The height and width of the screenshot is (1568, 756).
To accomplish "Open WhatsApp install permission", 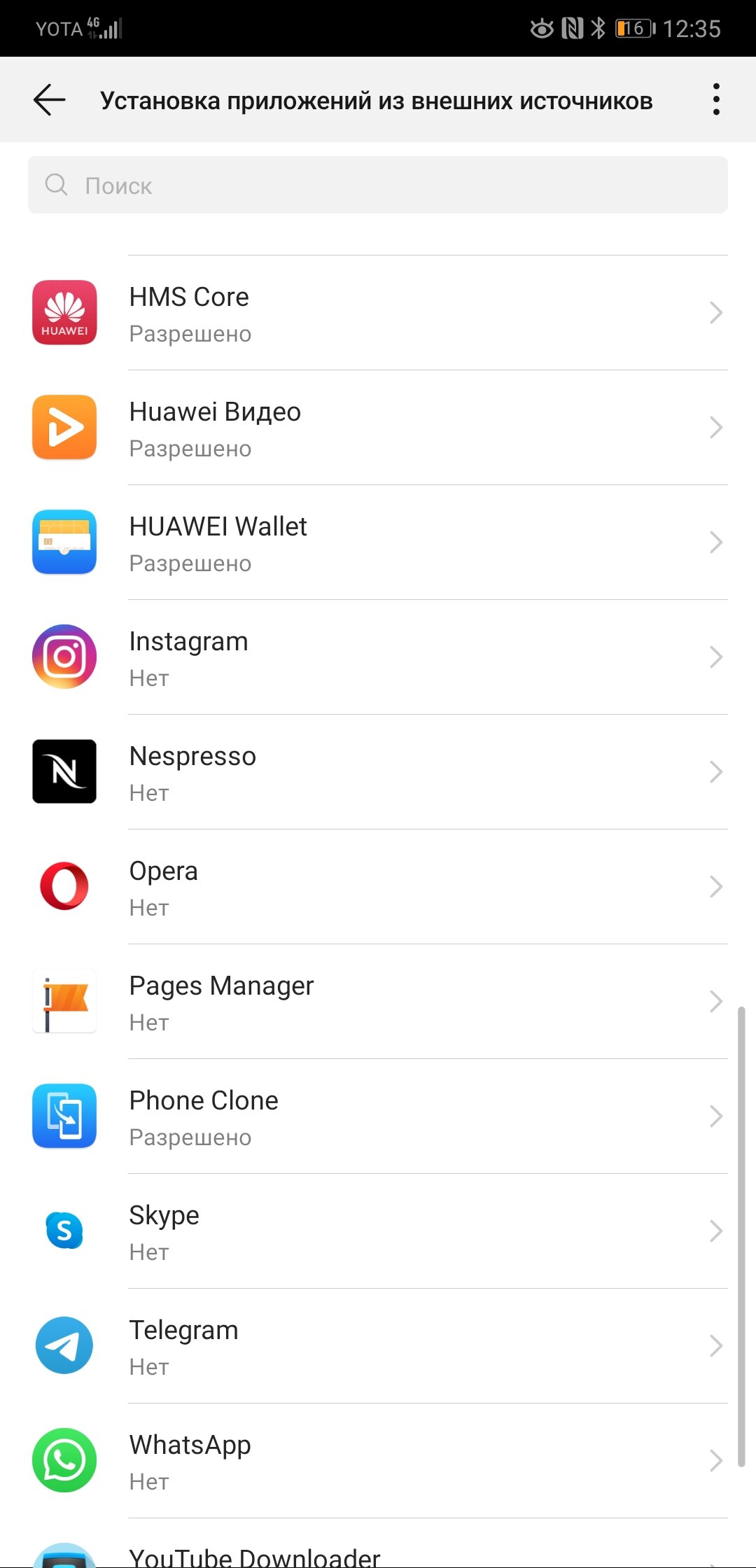I will pos(378,1461).
